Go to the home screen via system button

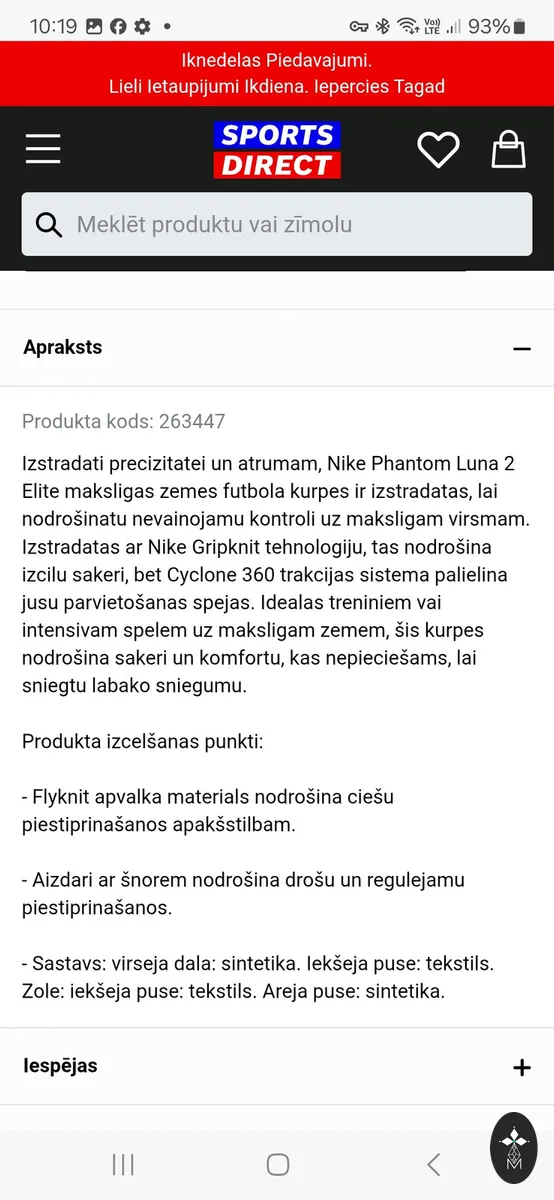coord(278,1164)
